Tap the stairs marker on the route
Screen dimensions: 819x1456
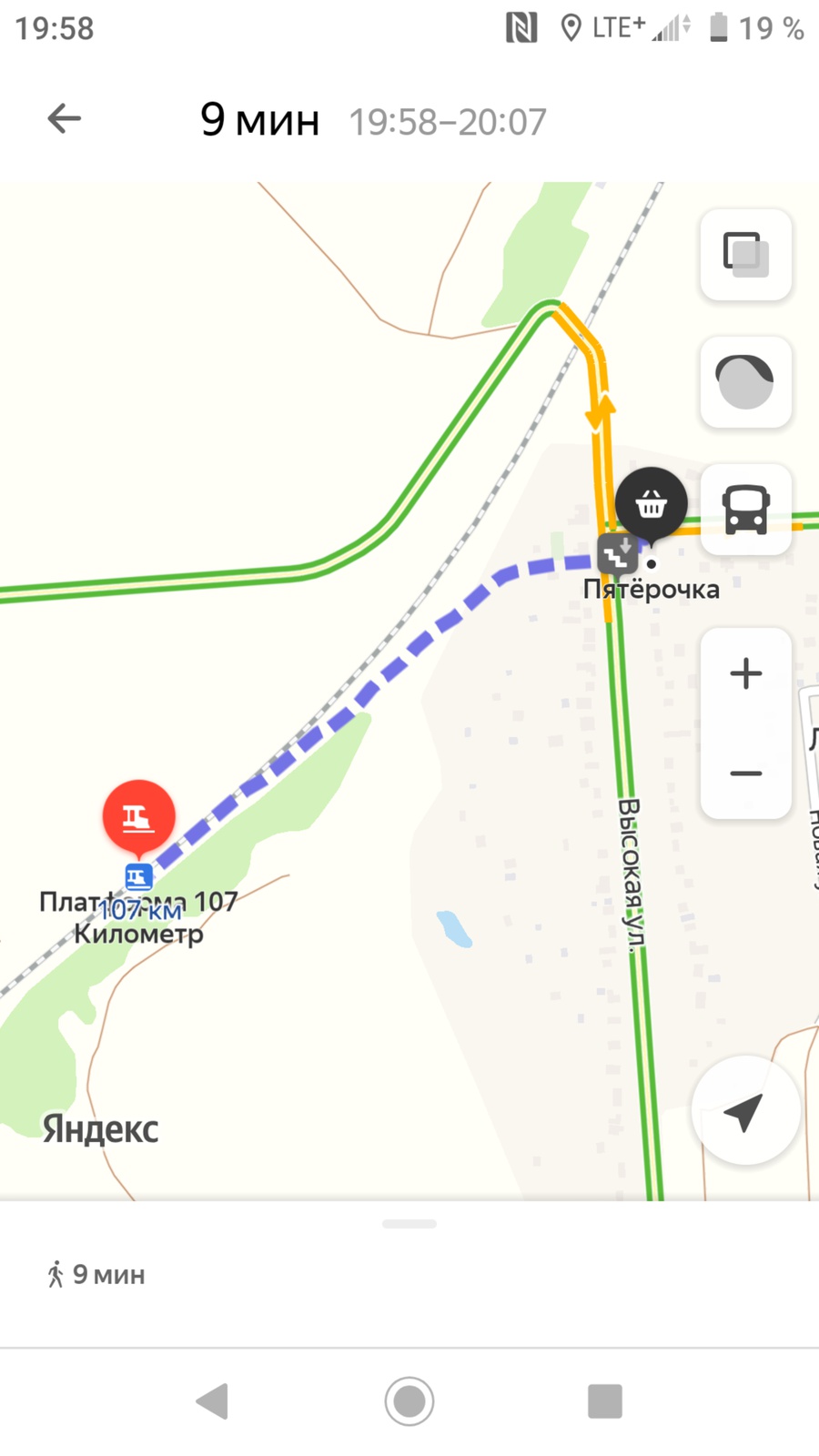pos(617,553)
